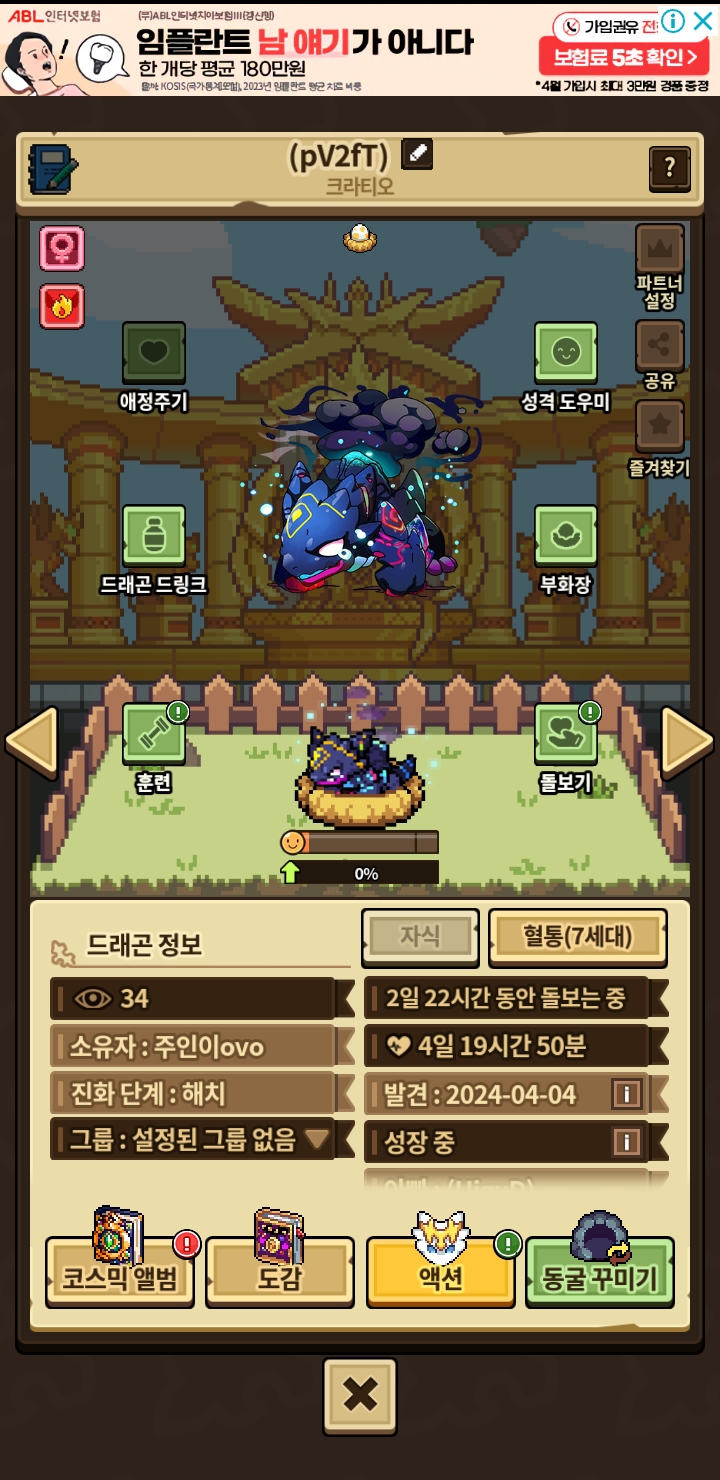Add dragon to favorites with 즐겨찾기

(660, 427)
